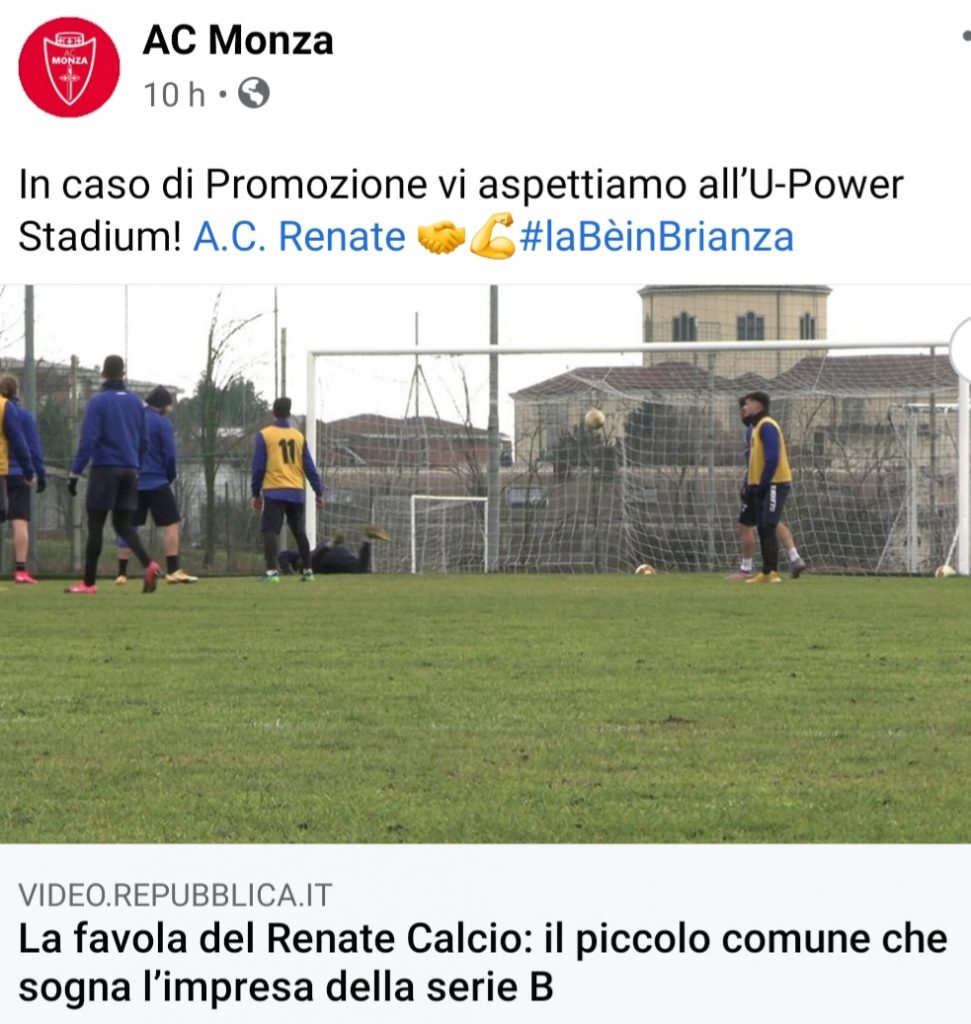Open the A.C. Renate tagged page
Screen dimensions: 971x1024
click(x=299, y=238)
